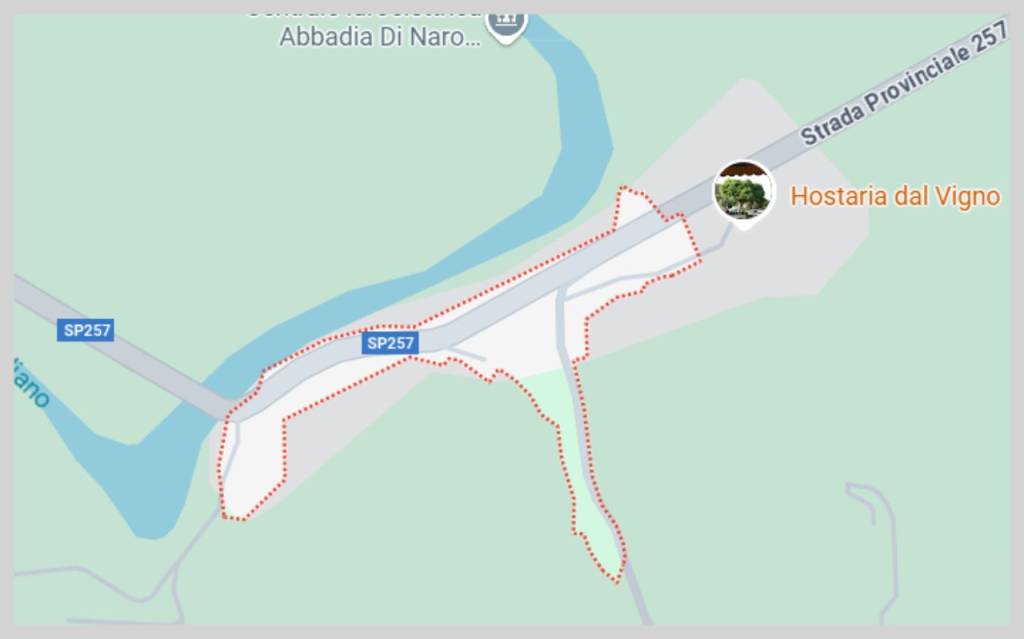This screenshot has width=1024, height=639.
Task: Select the Abbadia Di Naro landmark pin
Action: point(506,24)
